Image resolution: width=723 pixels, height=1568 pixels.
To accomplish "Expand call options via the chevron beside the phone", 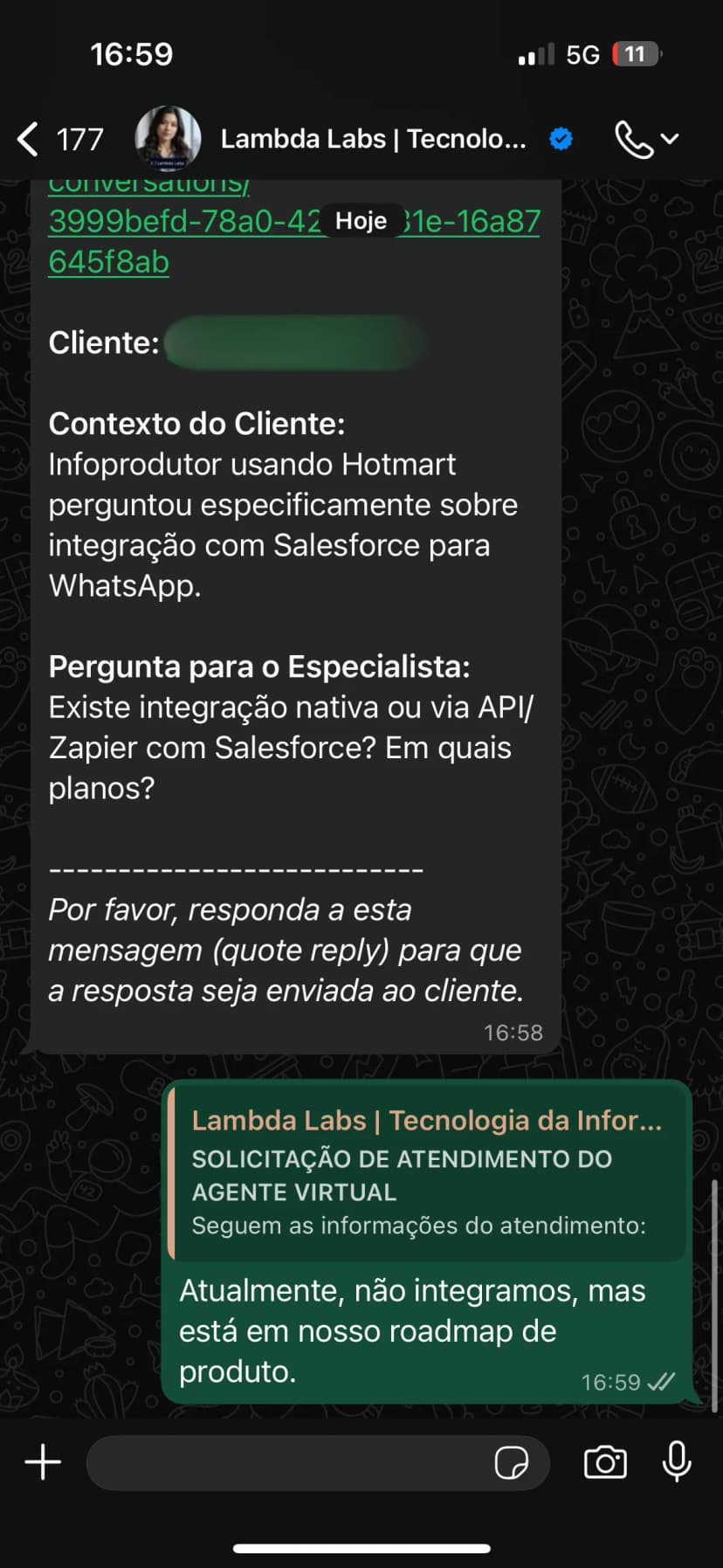I will point(671,139).
